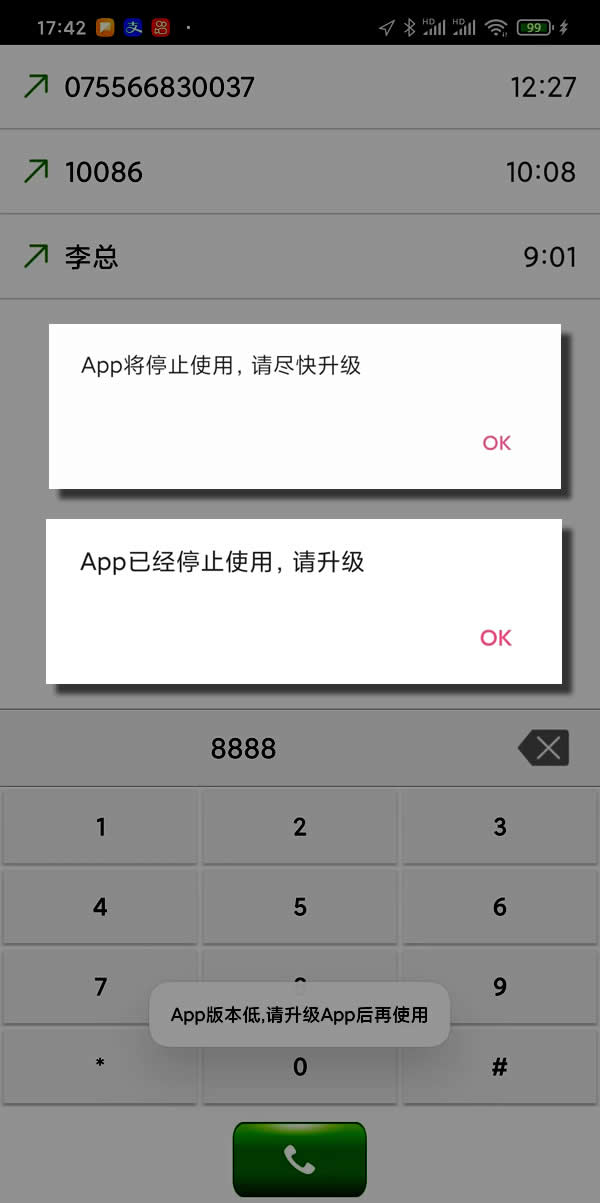The image size is (600, 1203).
Task: Dial digit 6 on the keypad
Action: (x=500, y=907)
